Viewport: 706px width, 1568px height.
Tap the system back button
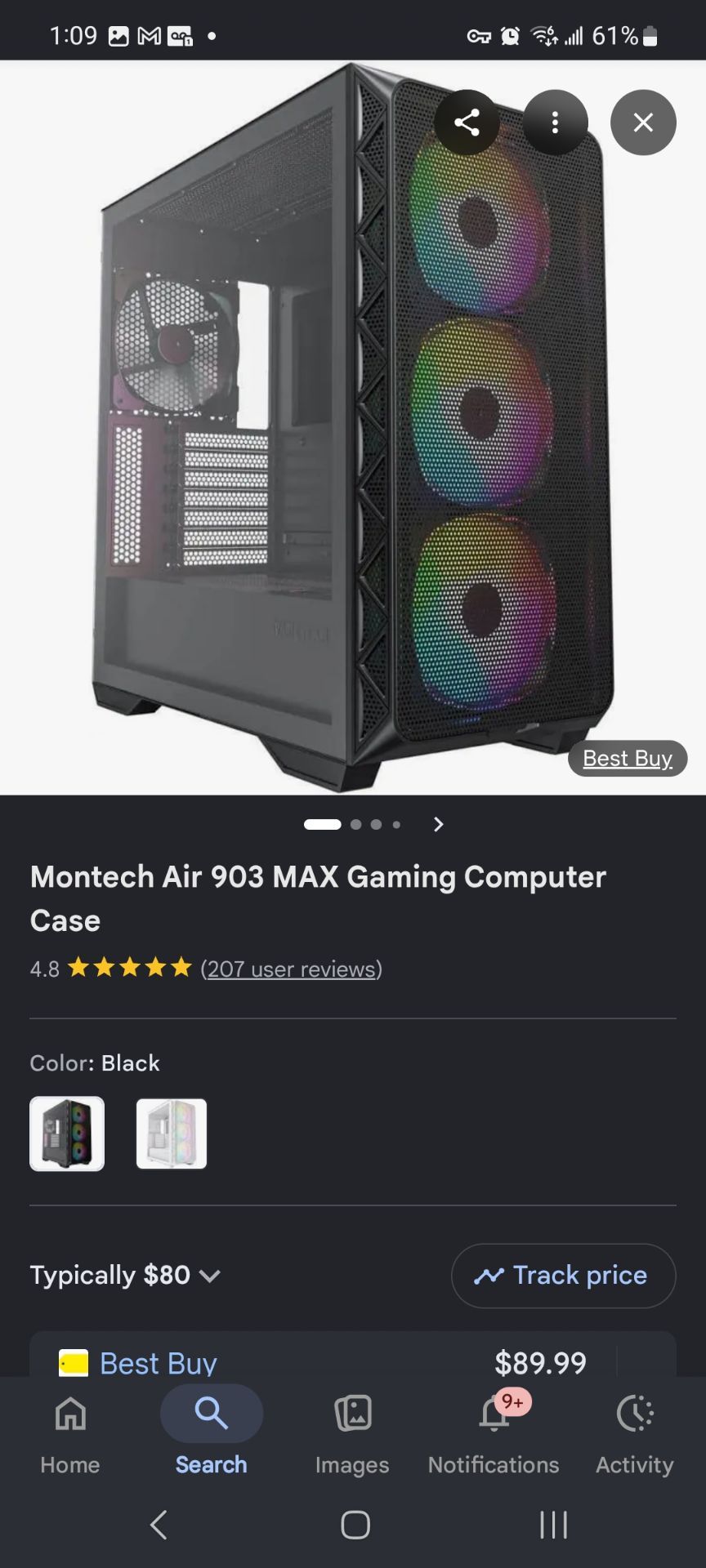tap(159, 1524)
